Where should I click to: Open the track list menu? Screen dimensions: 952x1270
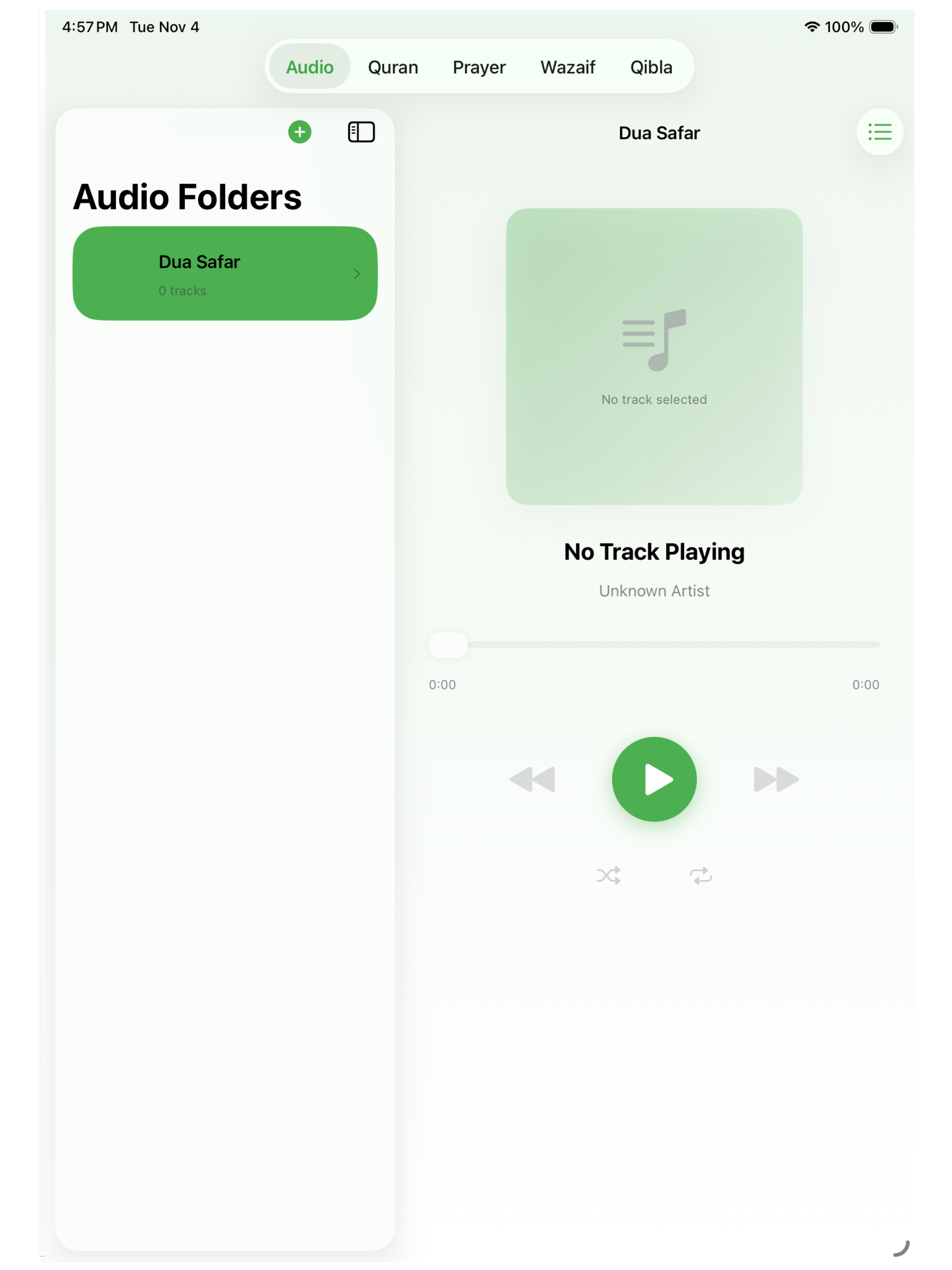coord(879,132)
